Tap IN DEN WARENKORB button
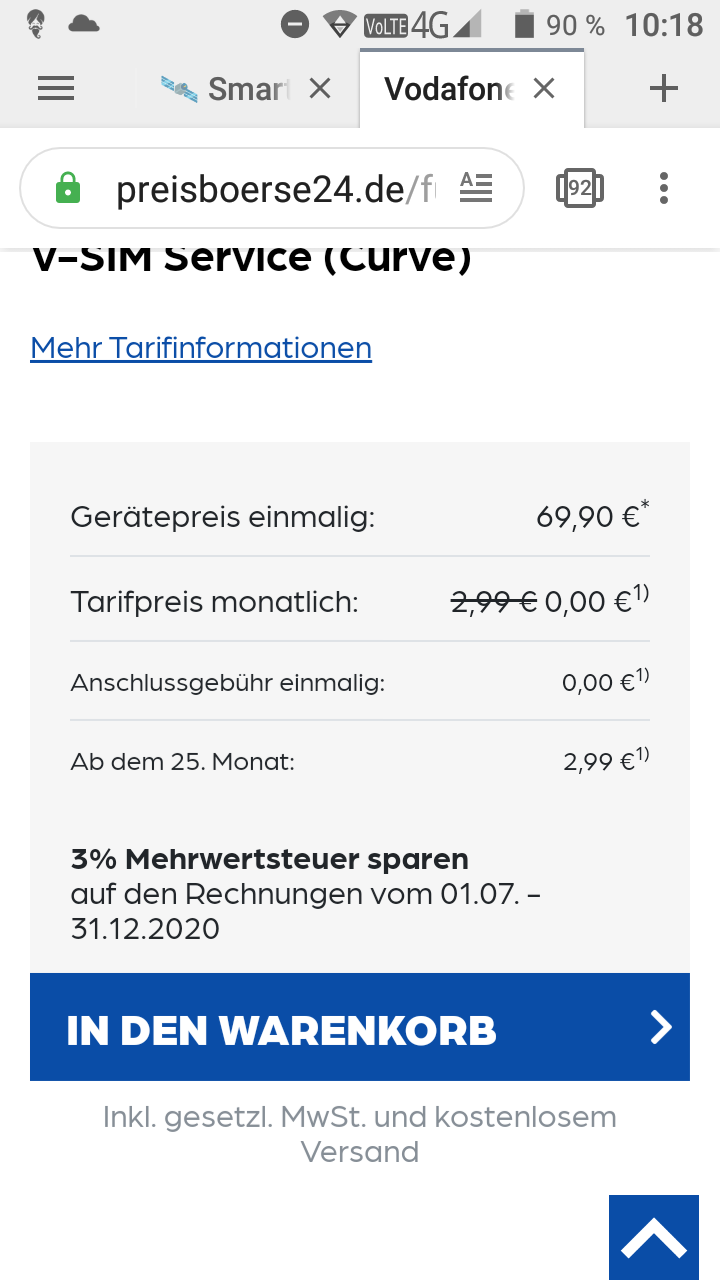 point(360,1027)
